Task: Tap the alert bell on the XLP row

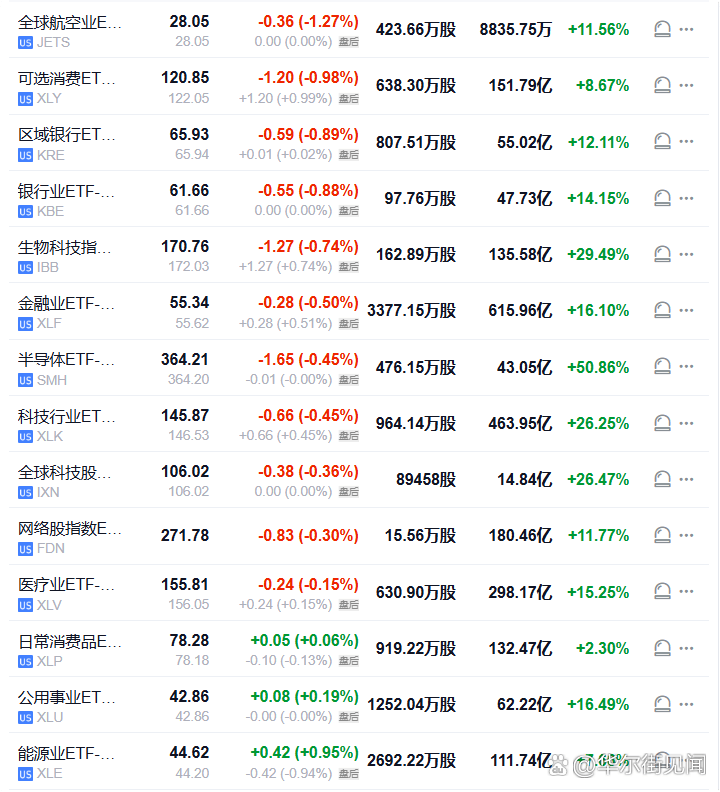Action: tap(662, 649)
